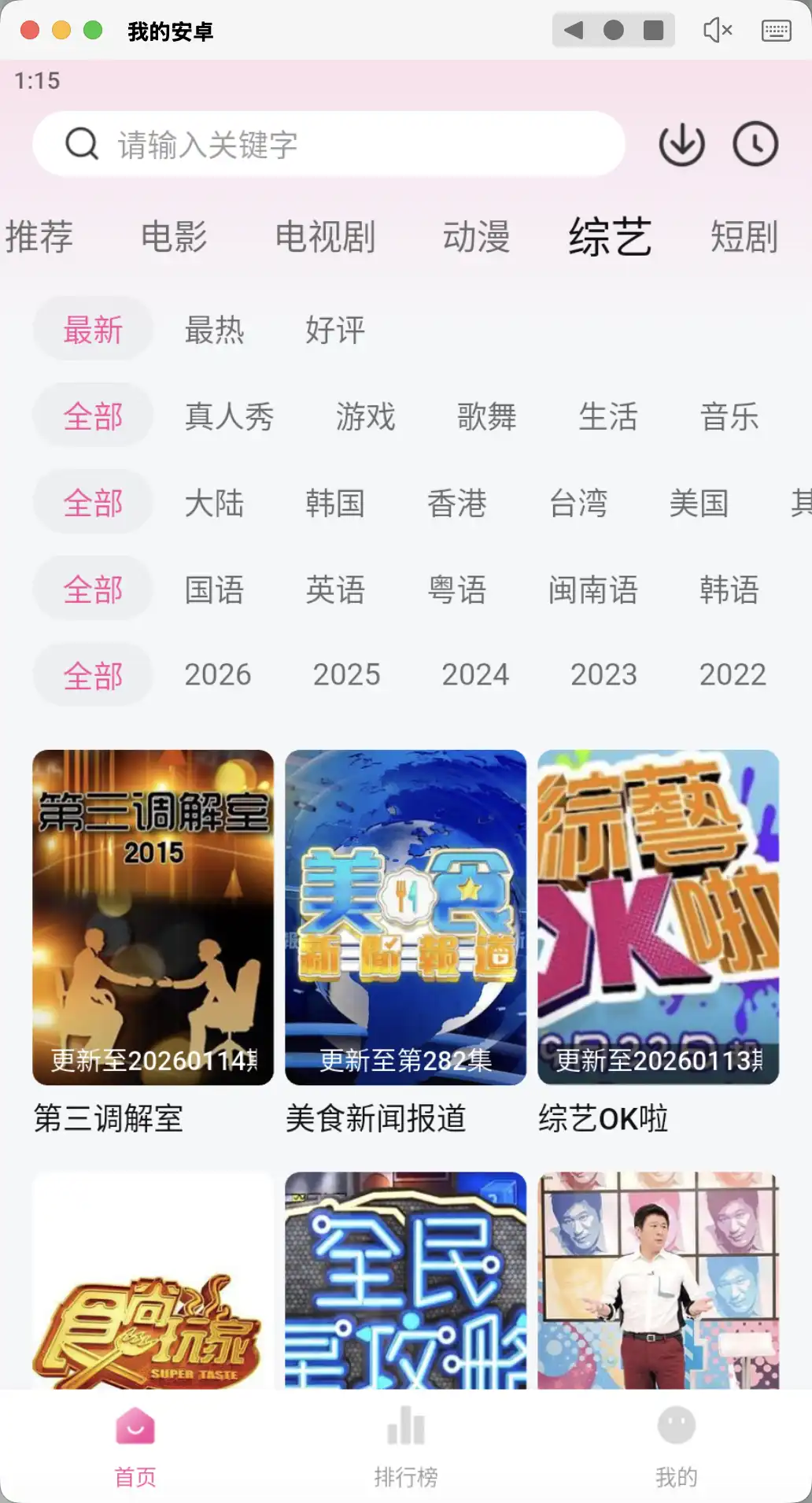Select the 最热 sort filter

point(216,331)
